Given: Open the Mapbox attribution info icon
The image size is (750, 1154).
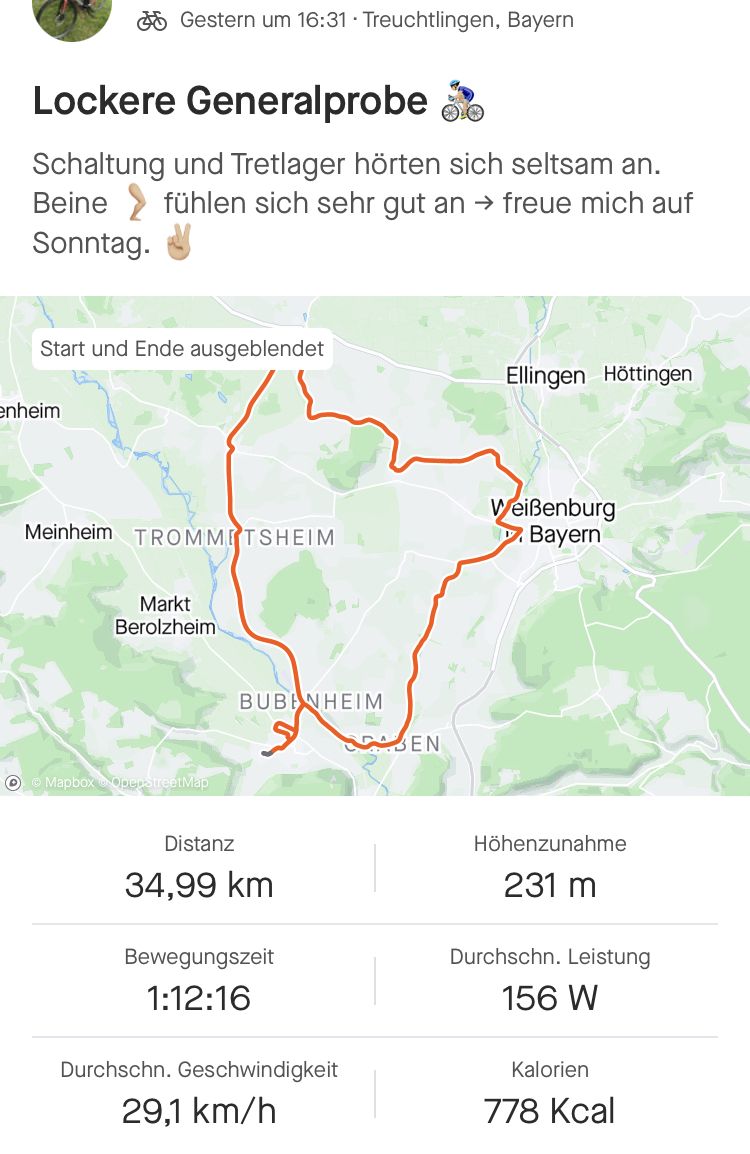Looking at the screenshot, I should pos(13,783).
